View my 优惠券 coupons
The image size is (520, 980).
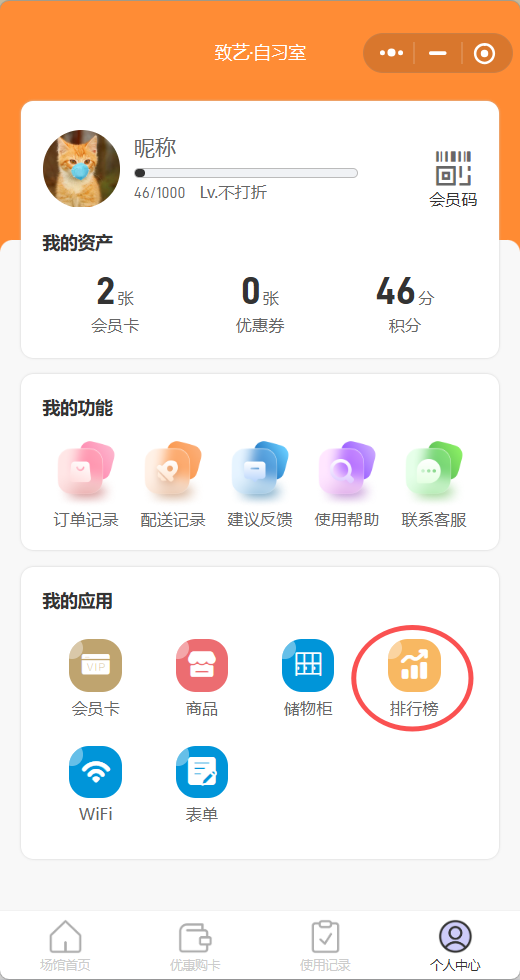[x=260, y=304]
